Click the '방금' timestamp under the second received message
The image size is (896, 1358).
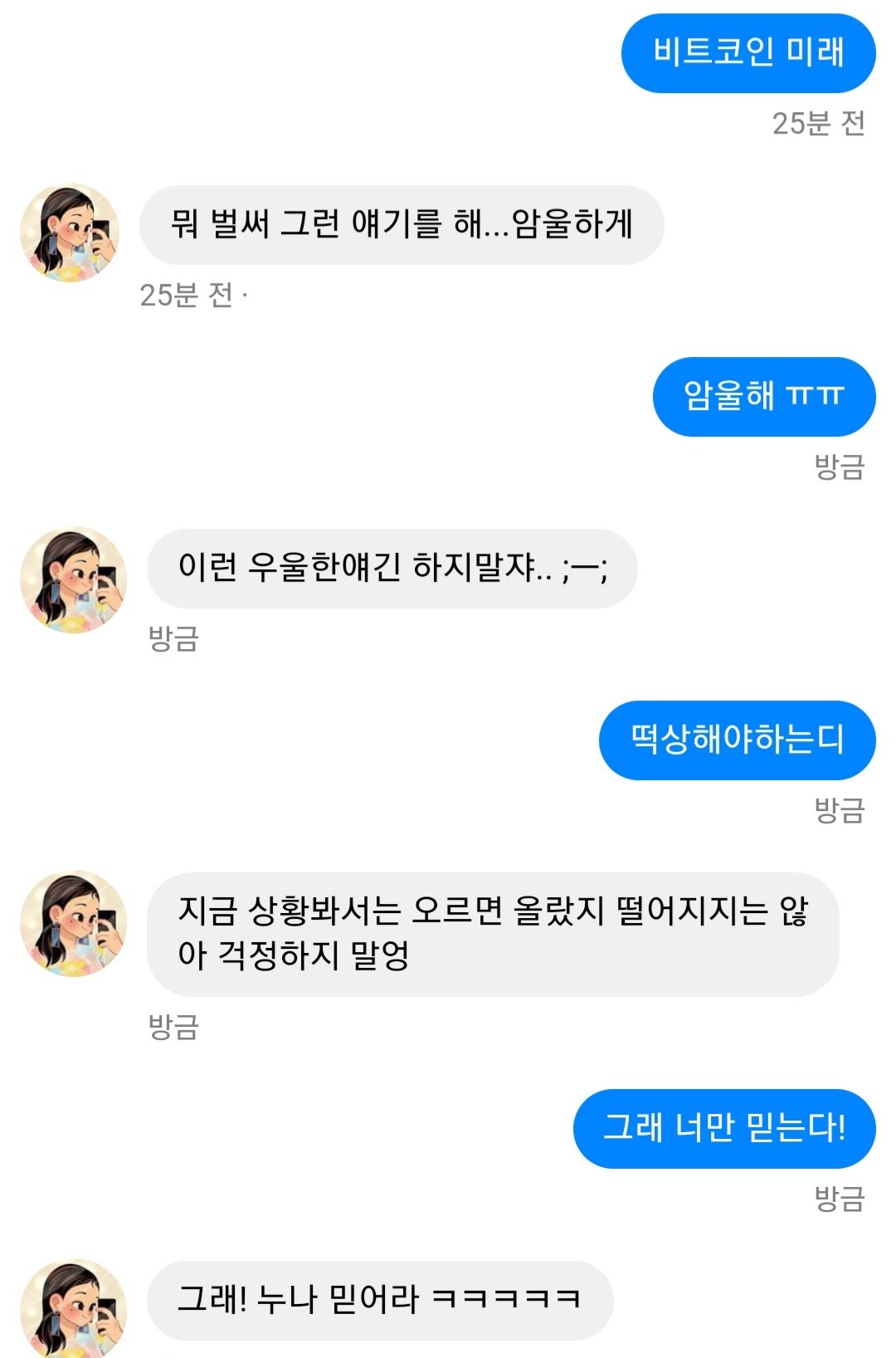(170, 637)
